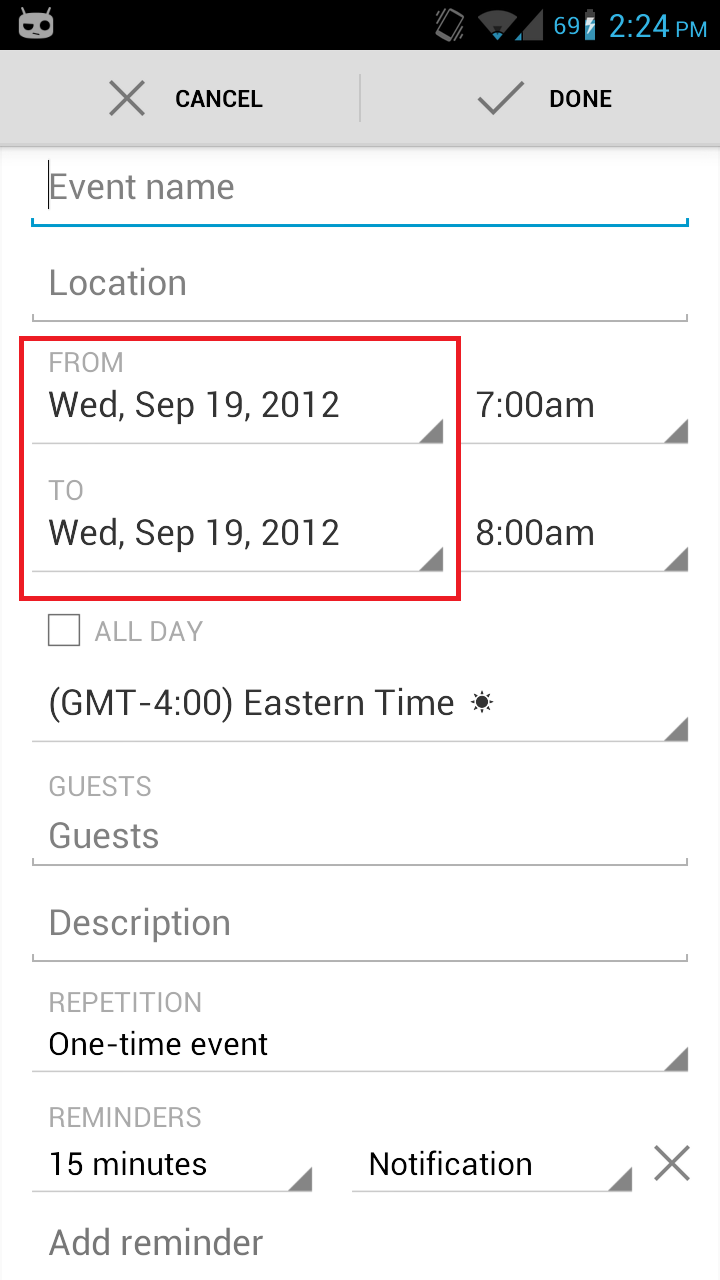Check the All Day box
720x1280 pixels.
click(x=65, y=631)
